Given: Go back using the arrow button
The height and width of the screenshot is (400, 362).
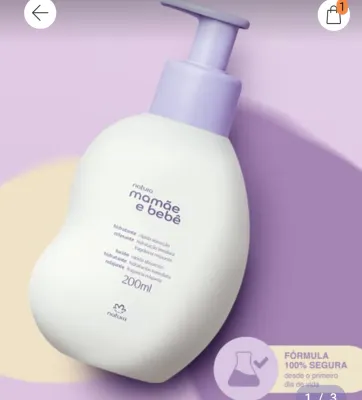Looking at the screenshot, I should (40, 13).
